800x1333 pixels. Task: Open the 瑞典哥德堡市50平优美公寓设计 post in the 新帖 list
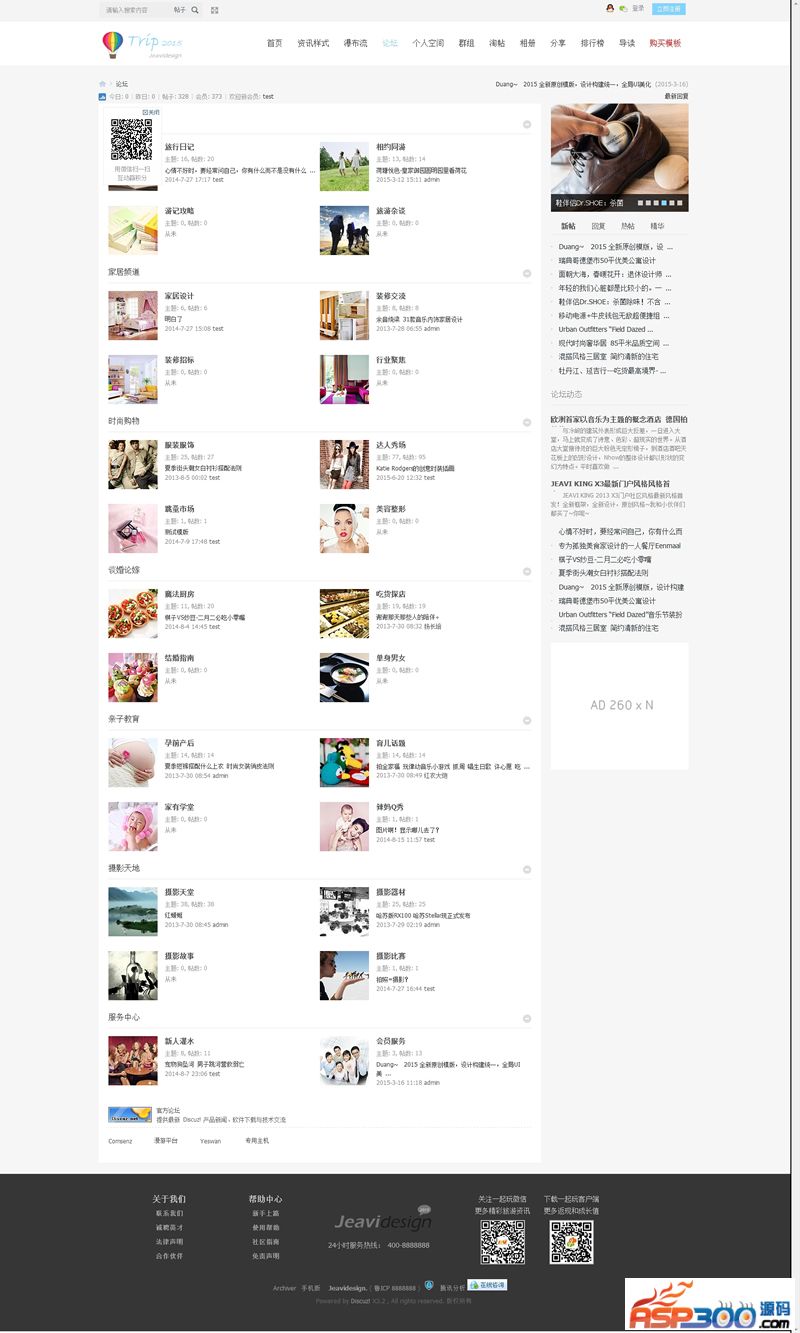click(x=607, y=261)
